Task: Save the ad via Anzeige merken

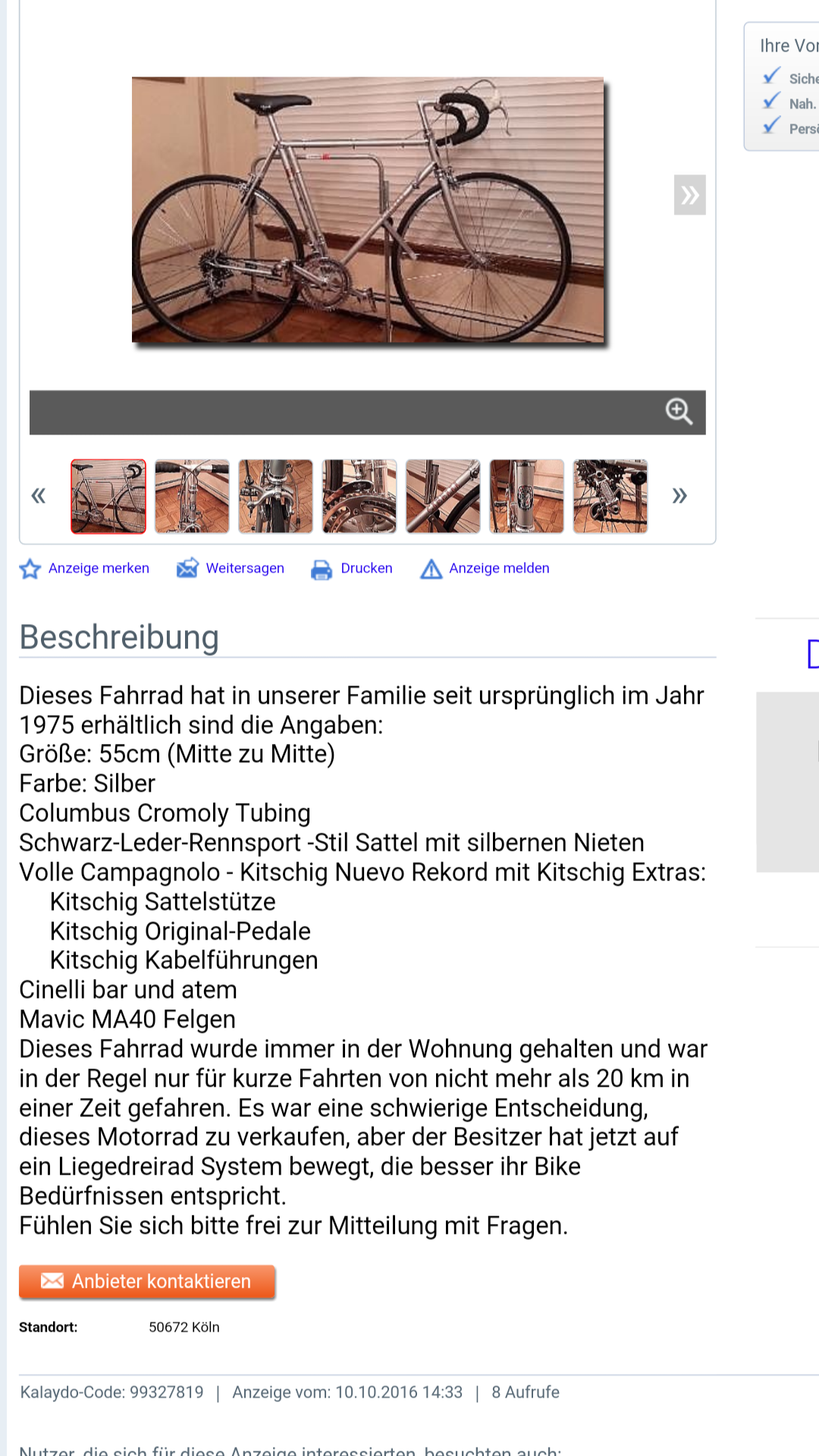Action: point(85,568)
